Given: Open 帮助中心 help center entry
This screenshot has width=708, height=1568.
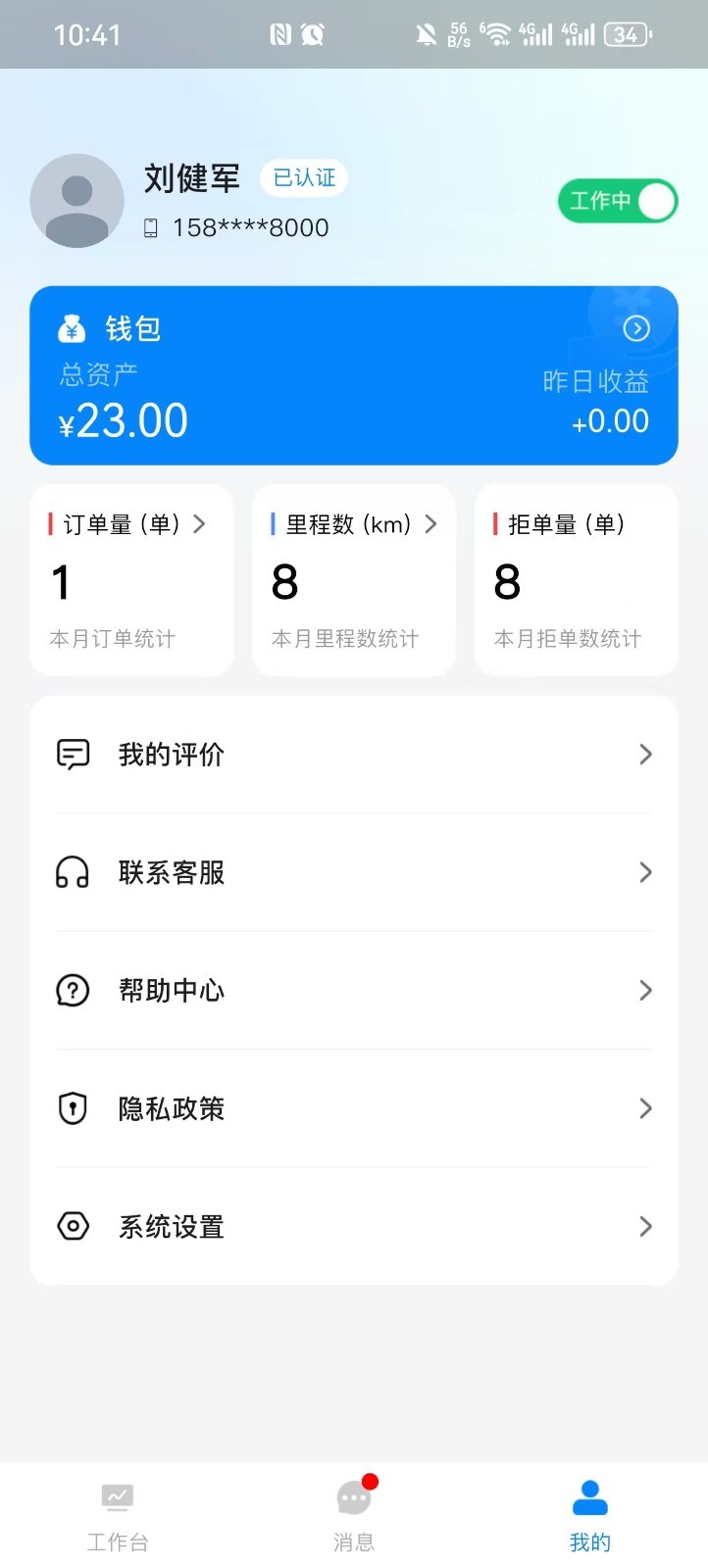Looking at the screenshot, I should pyautogui.click(x=353, y=990).
